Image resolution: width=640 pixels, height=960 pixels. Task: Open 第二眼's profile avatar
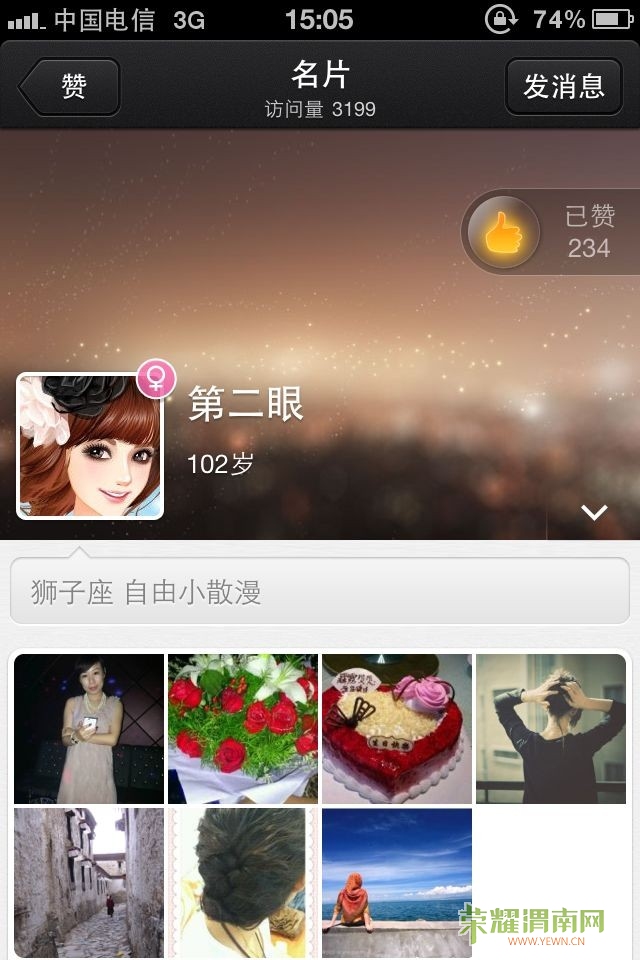point(90,446)
